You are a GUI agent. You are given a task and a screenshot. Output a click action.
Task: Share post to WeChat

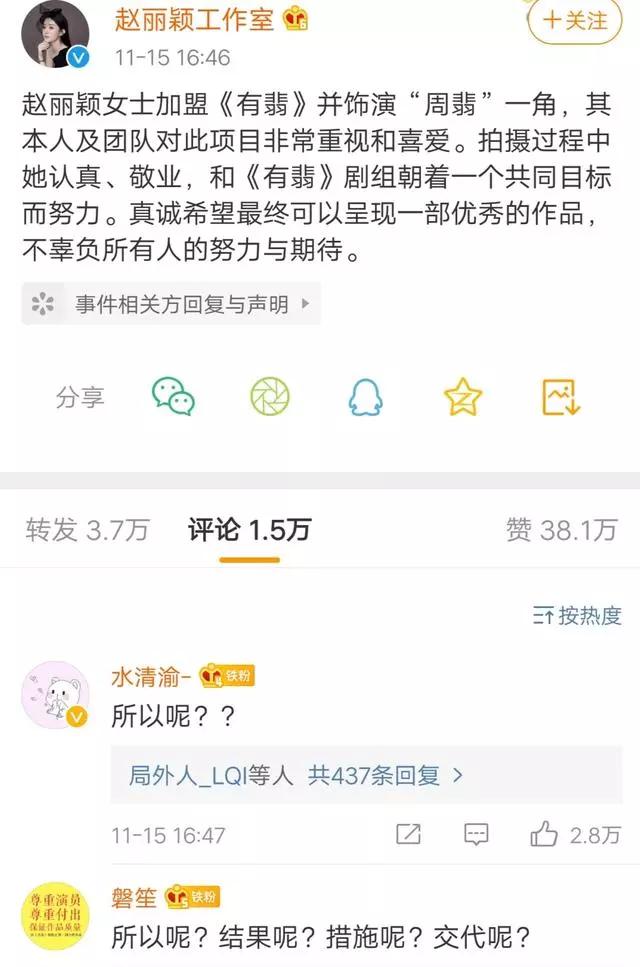(x=173, y=397)
